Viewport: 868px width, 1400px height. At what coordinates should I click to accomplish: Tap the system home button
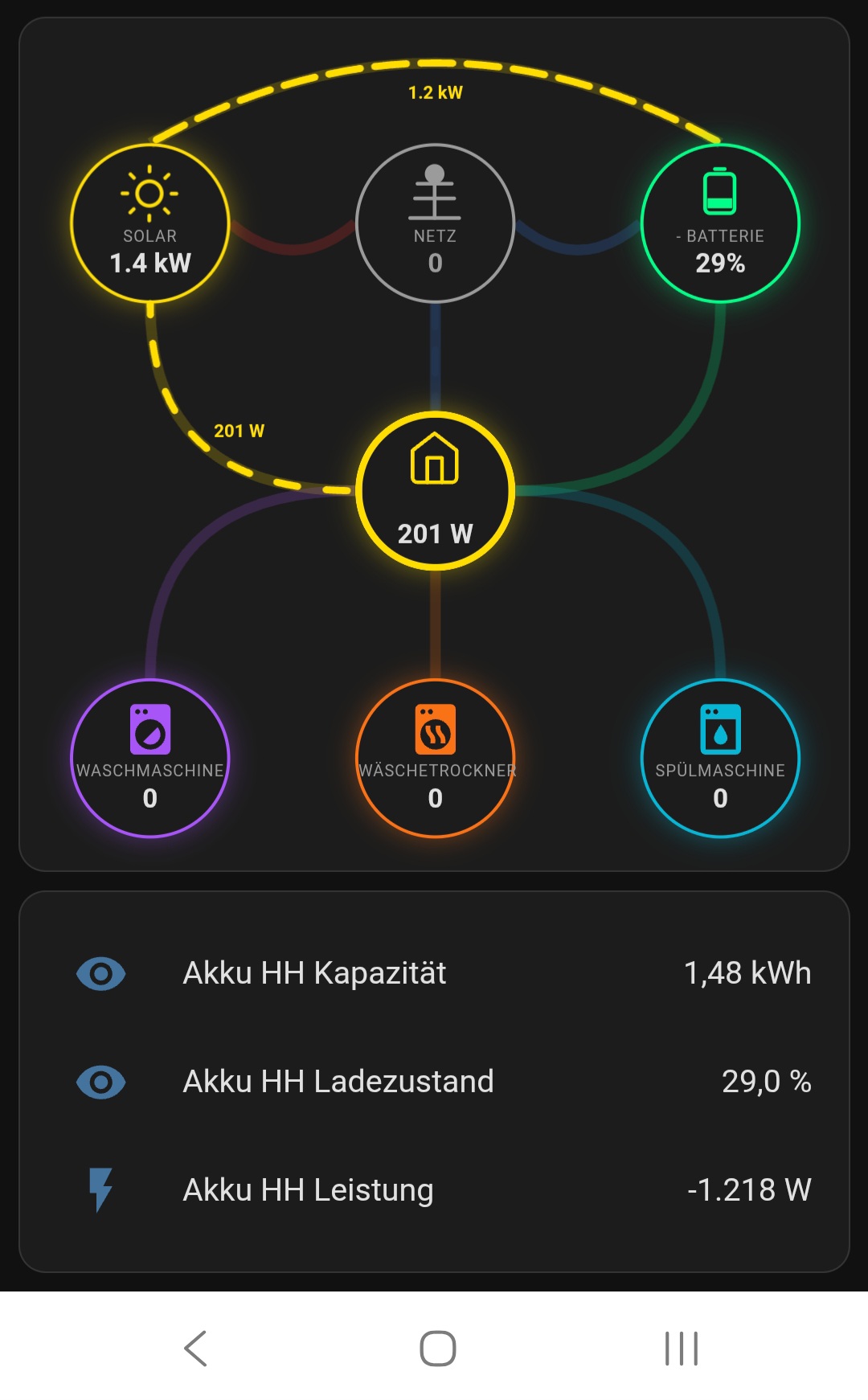tap(438, 1348)
